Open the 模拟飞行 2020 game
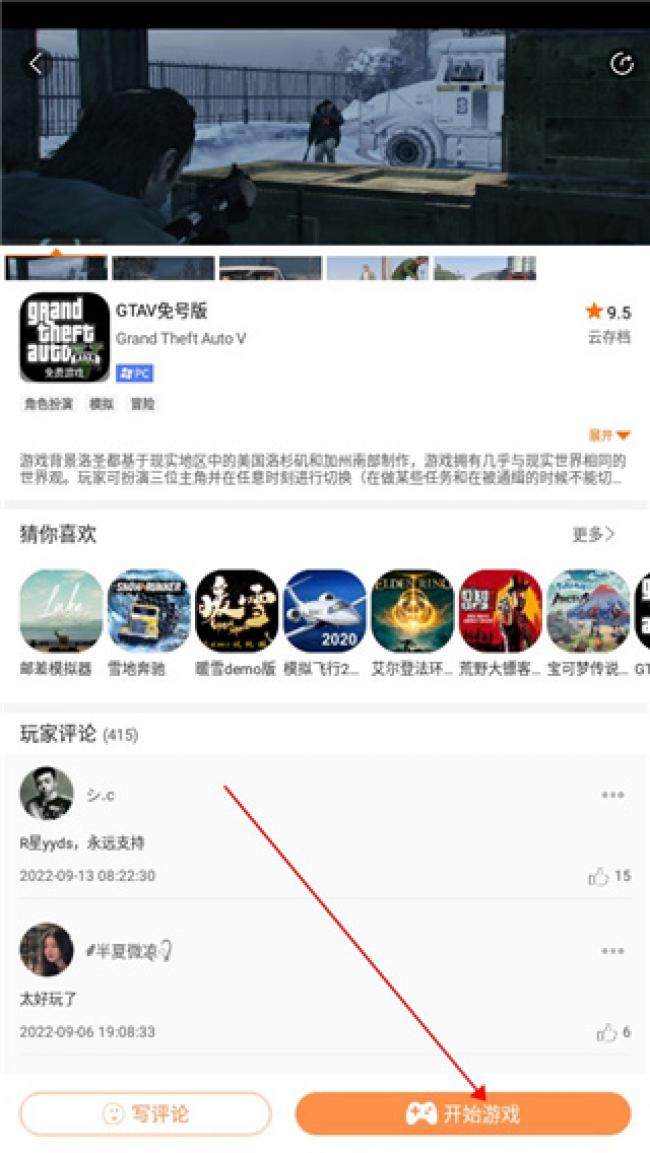 click(x=324, y=611)
